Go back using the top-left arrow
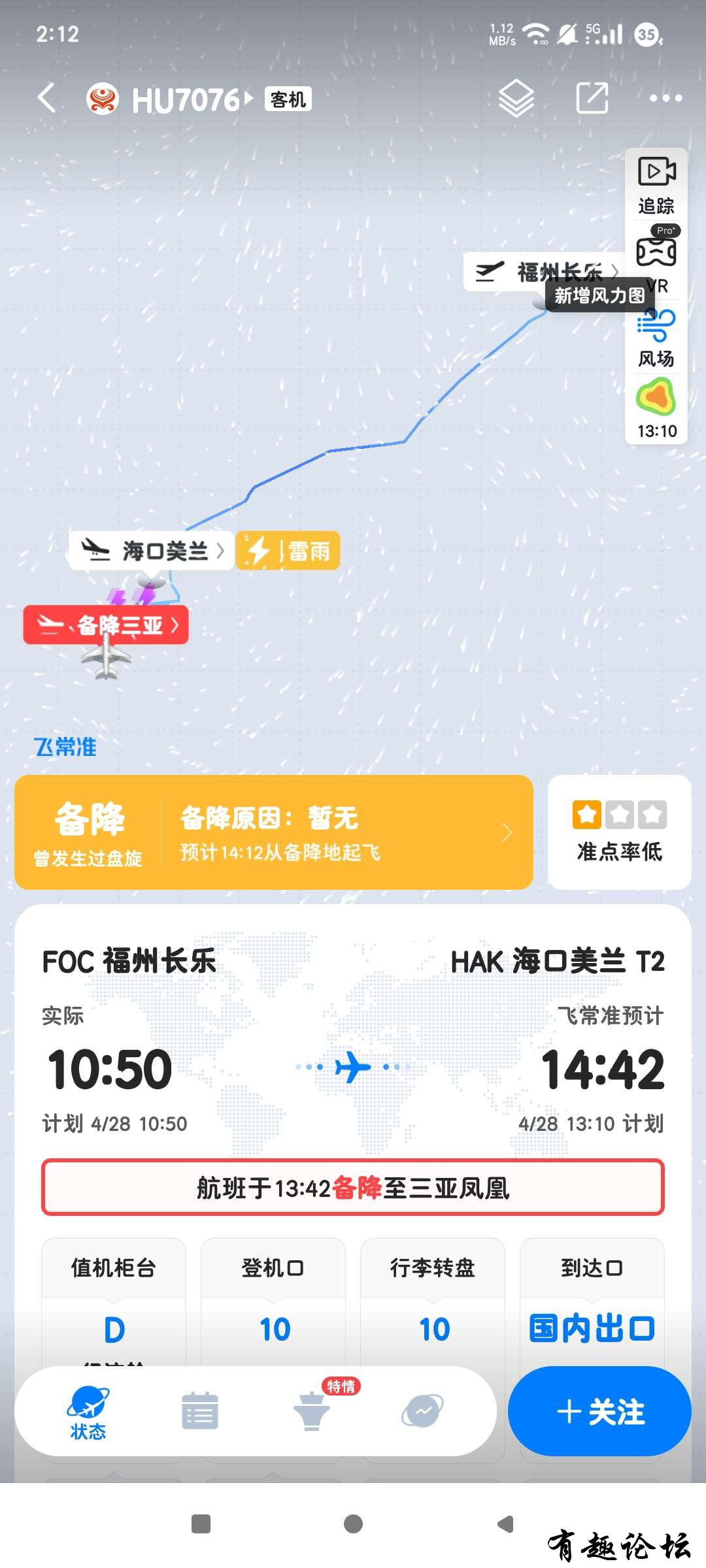The height and width of the screenshot is (1568, 706). click(x=47, y=99)
